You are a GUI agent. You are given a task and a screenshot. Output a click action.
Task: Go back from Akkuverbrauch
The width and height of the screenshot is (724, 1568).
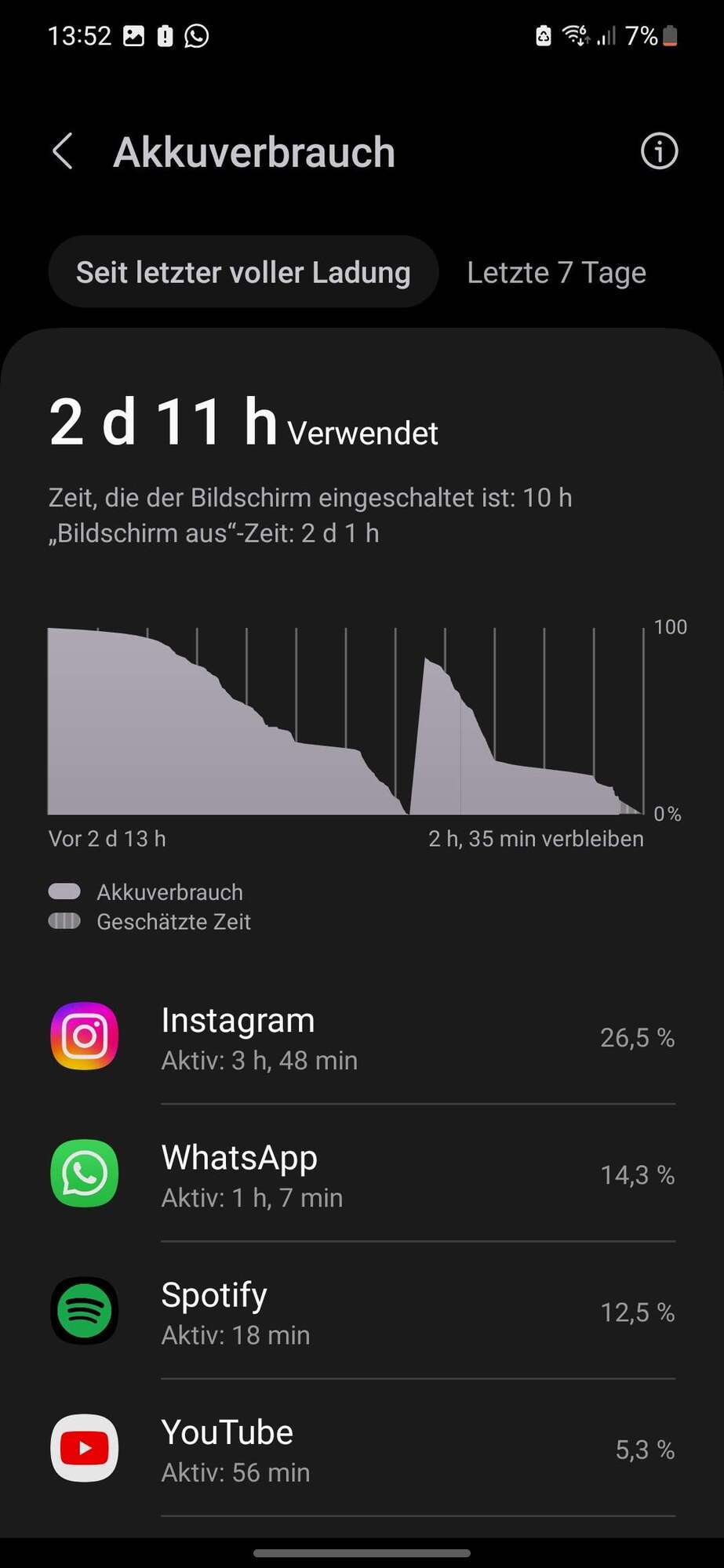(63, 151)
